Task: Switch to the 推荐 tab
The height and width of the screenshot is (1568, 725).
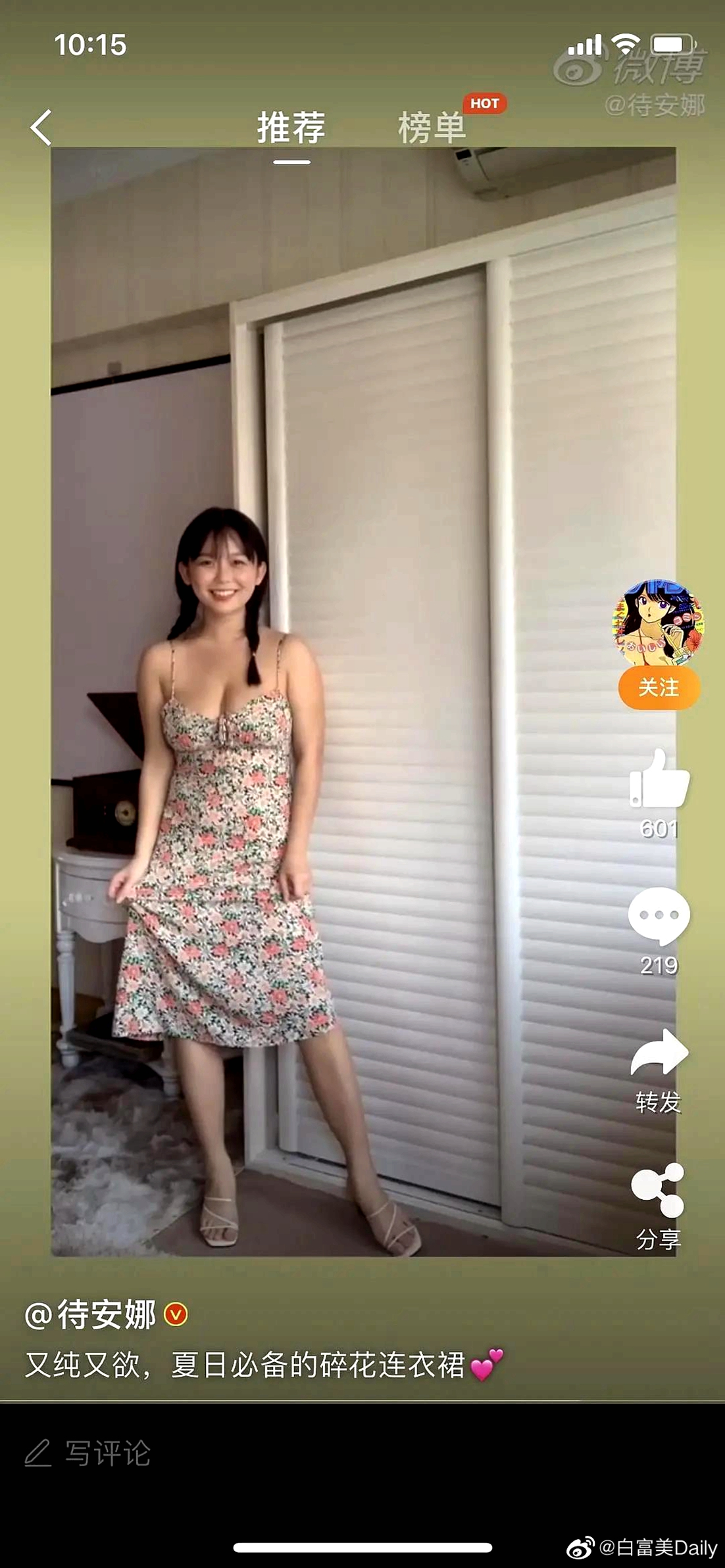Action: (x=291, y=128)
